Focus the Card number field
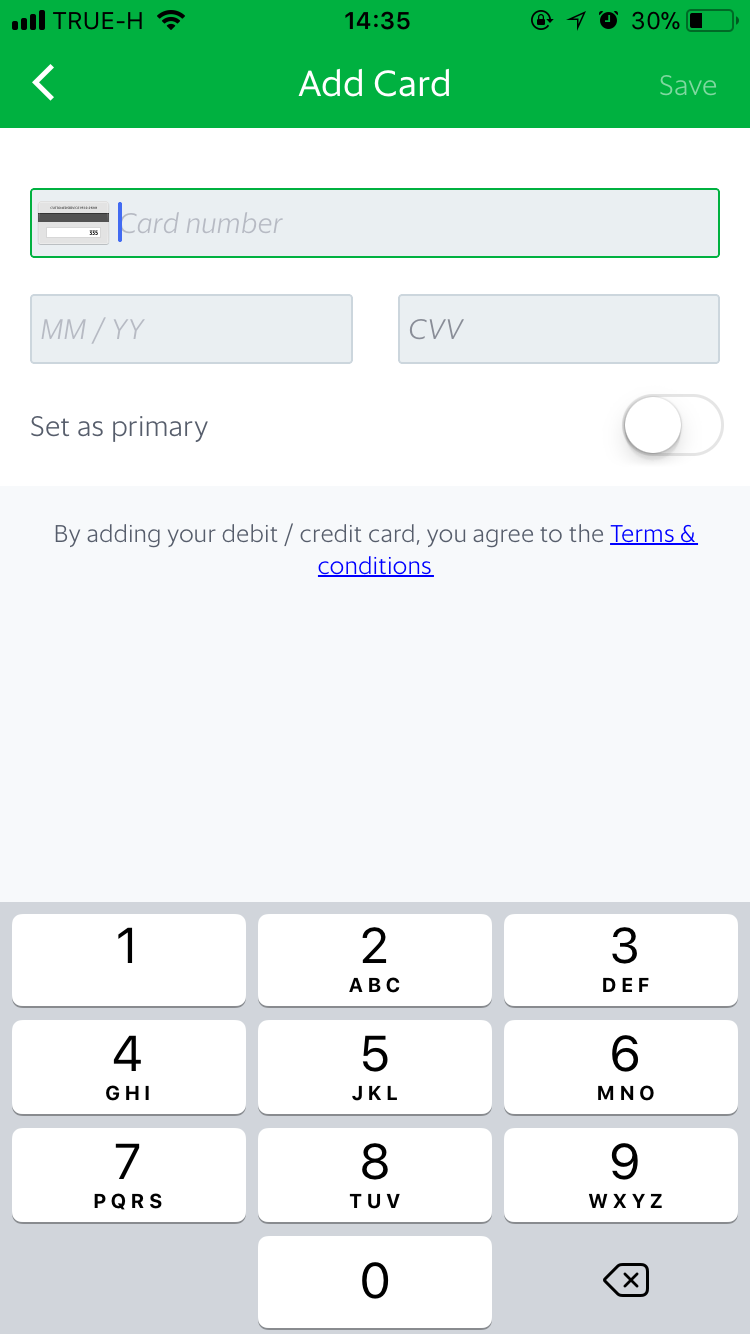Viewport: 750px width, 1334px height. (415, 223)
